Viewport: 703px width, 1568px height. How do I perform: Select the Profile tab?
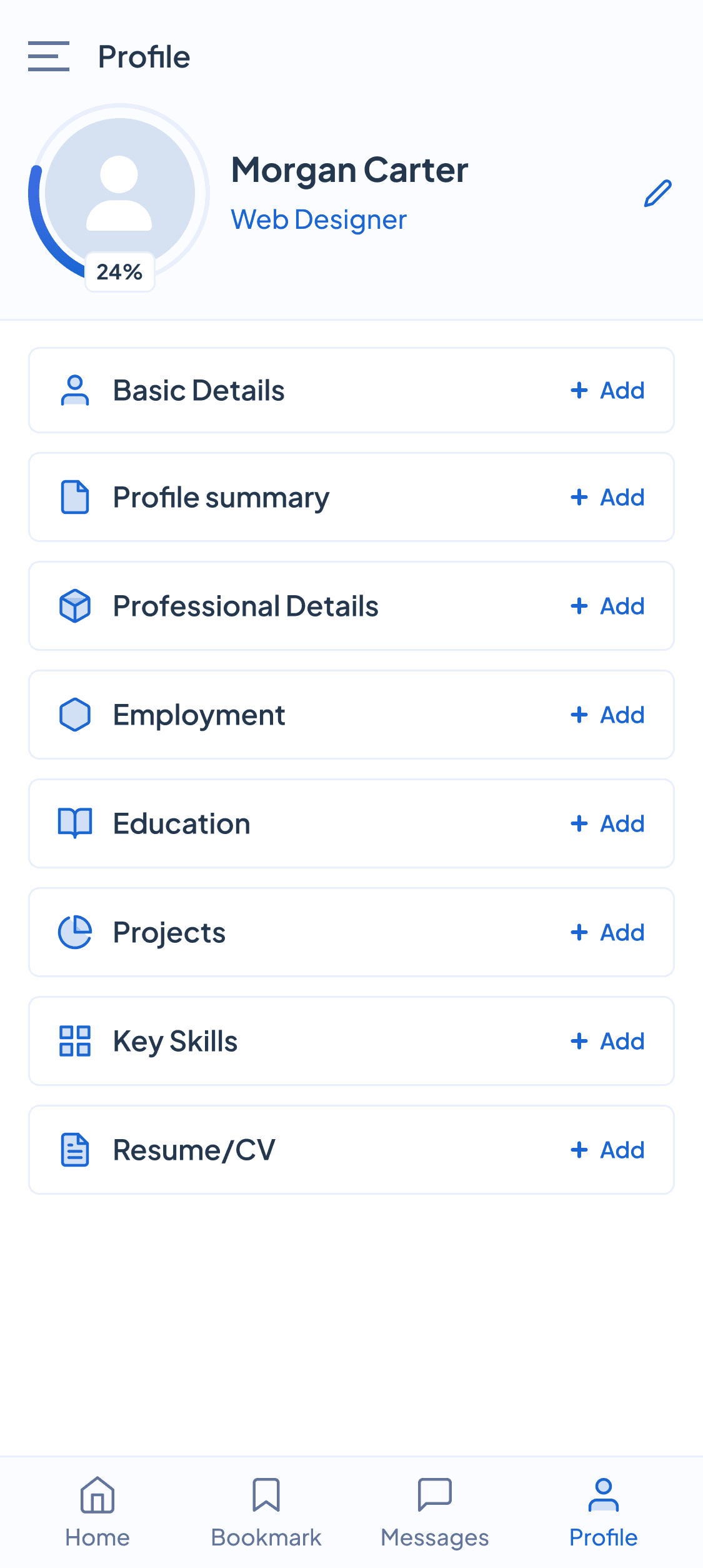coord(604,1510)
